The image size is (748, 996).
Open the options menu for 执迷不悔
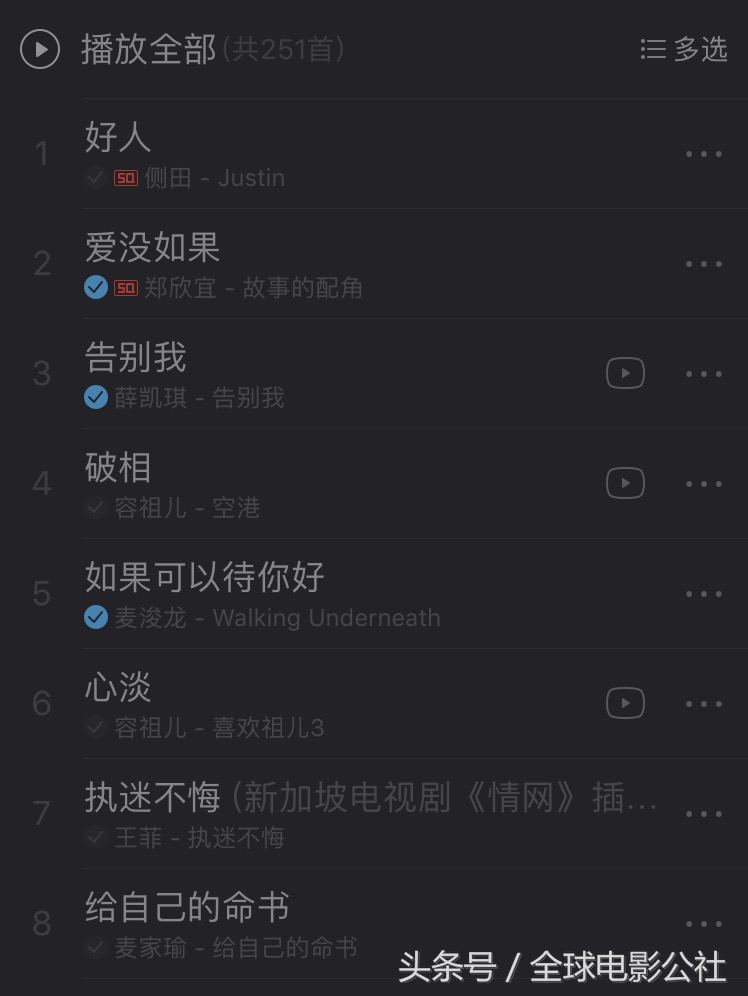point(704,814)
